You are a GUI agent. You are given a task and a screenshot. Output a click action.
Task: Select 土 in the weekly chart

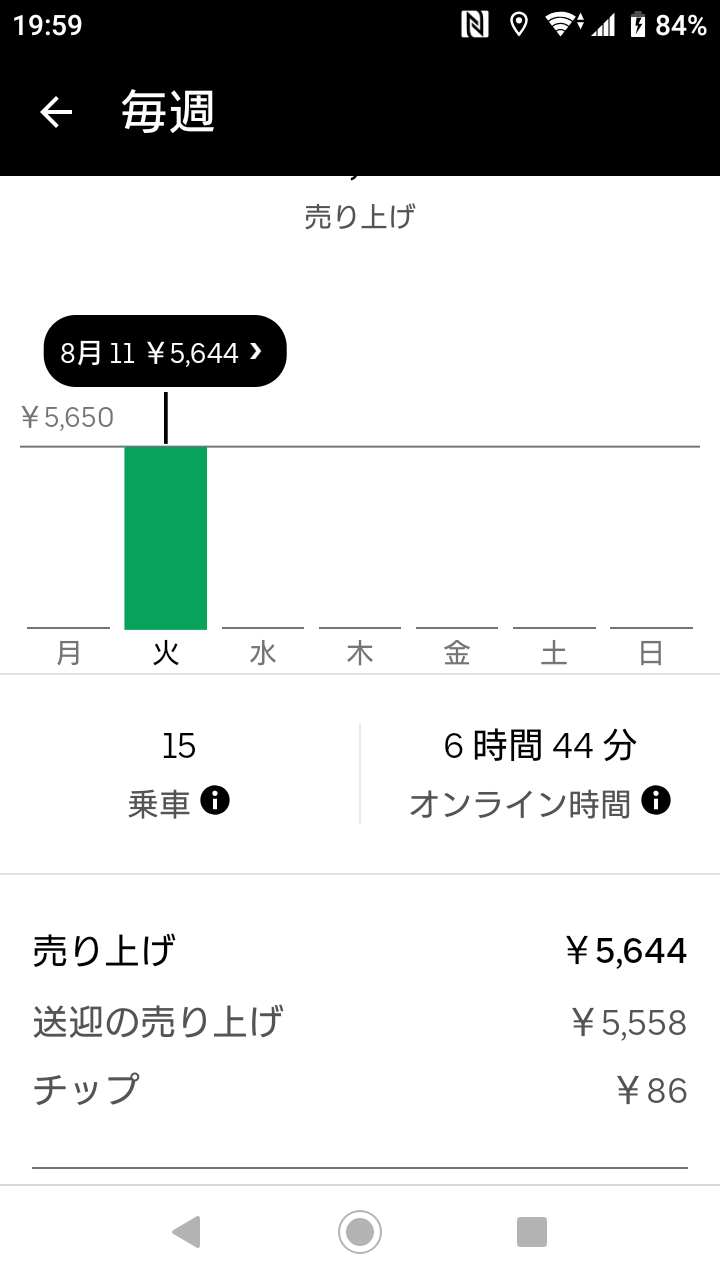[x=553, y=653]
